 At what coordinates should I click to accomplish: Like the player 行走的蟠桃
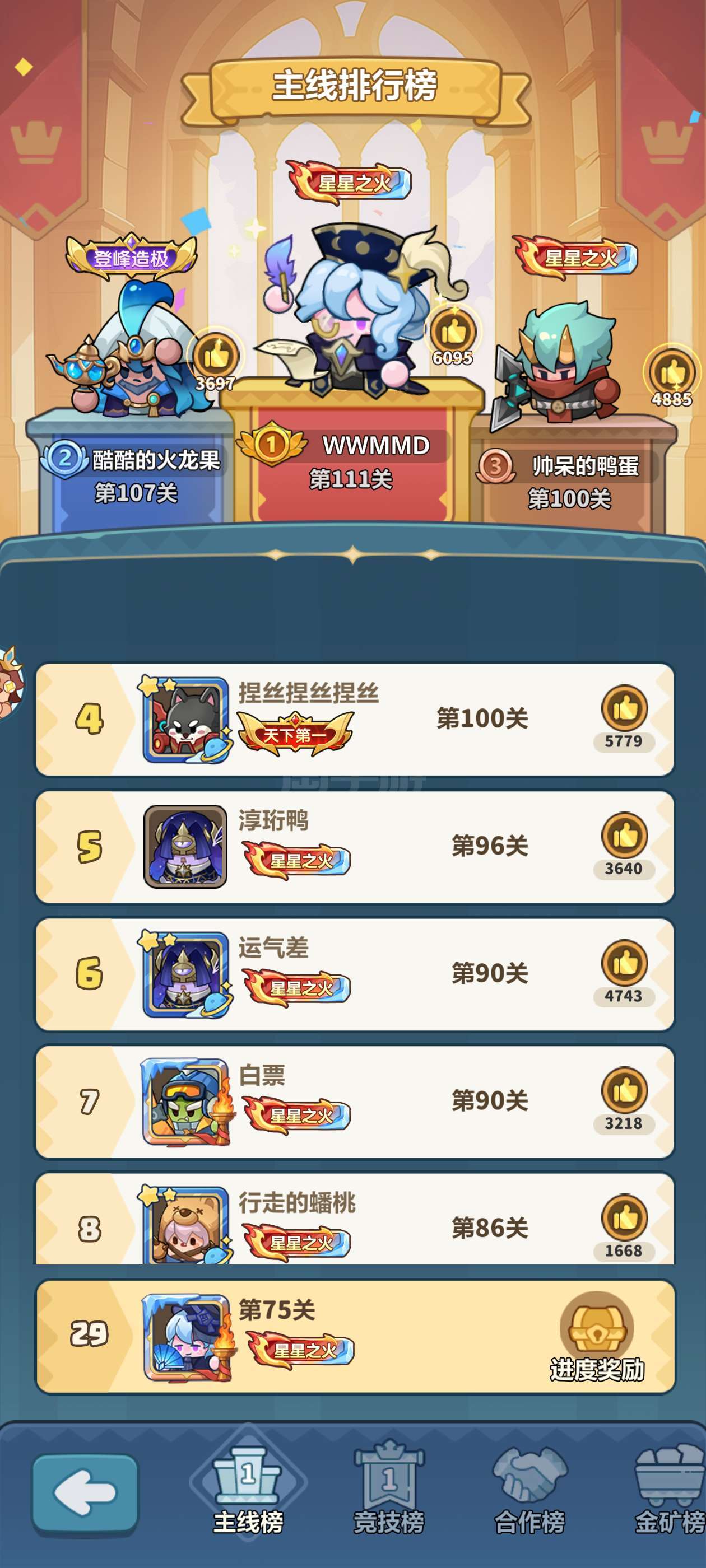click(x=624, y=1217)
